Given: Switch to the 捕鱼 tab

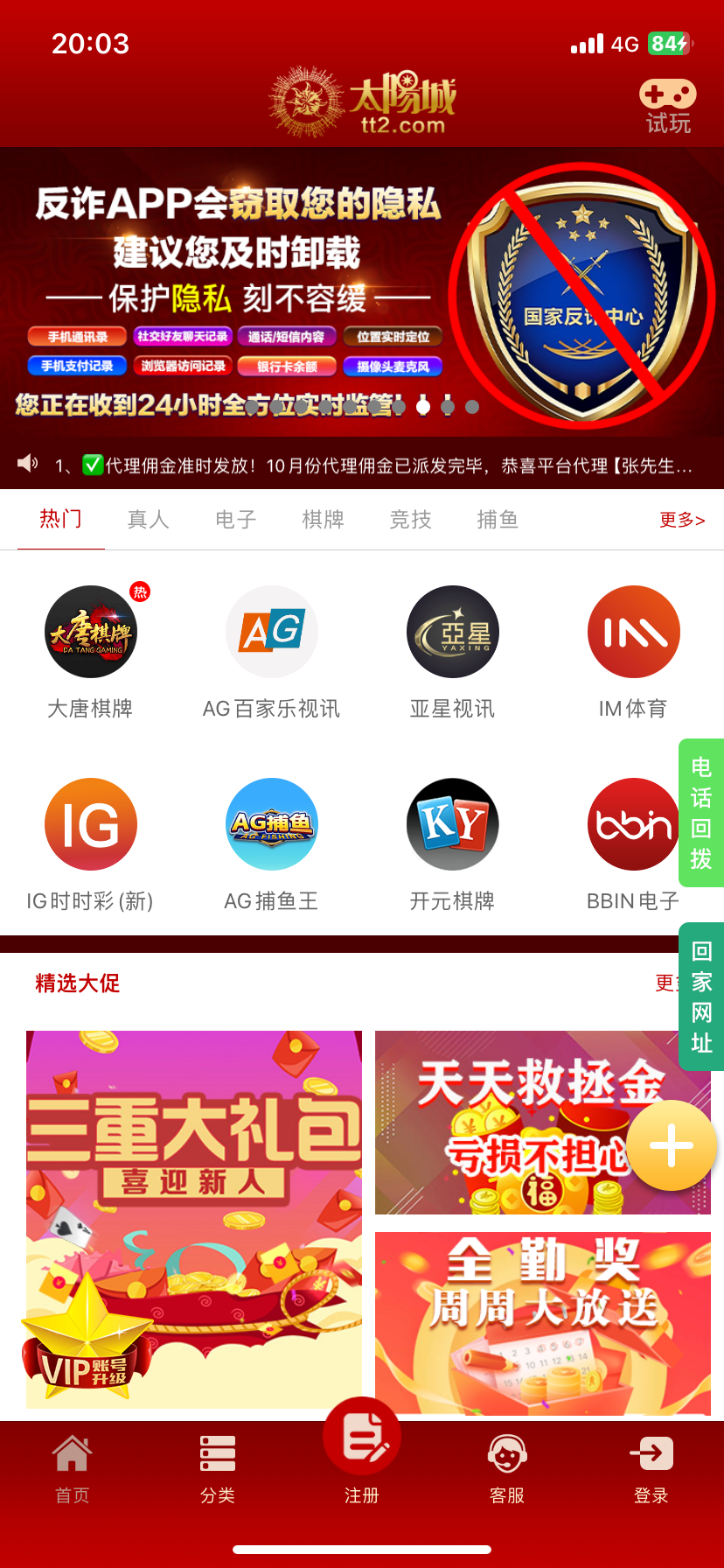Looking at the screenshot, I should [498, 520].
